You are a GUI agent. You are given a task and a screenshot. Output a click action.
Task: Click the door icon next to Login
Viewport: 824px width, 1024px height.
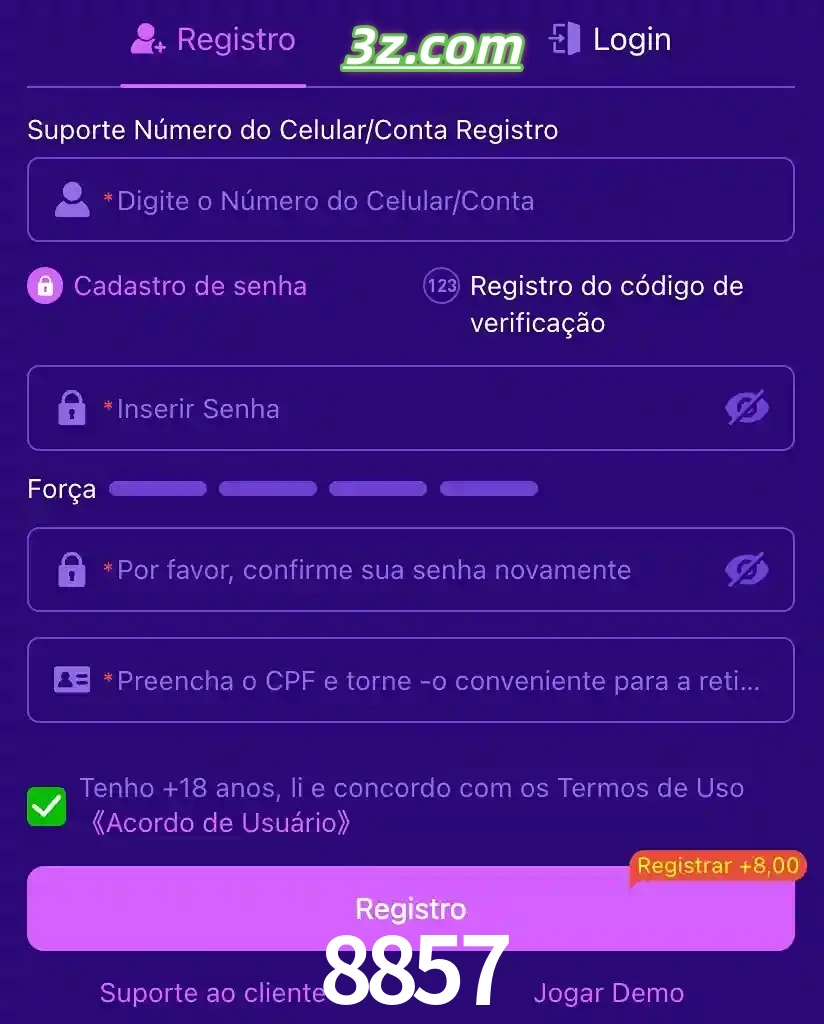click(x=565, y=40)
